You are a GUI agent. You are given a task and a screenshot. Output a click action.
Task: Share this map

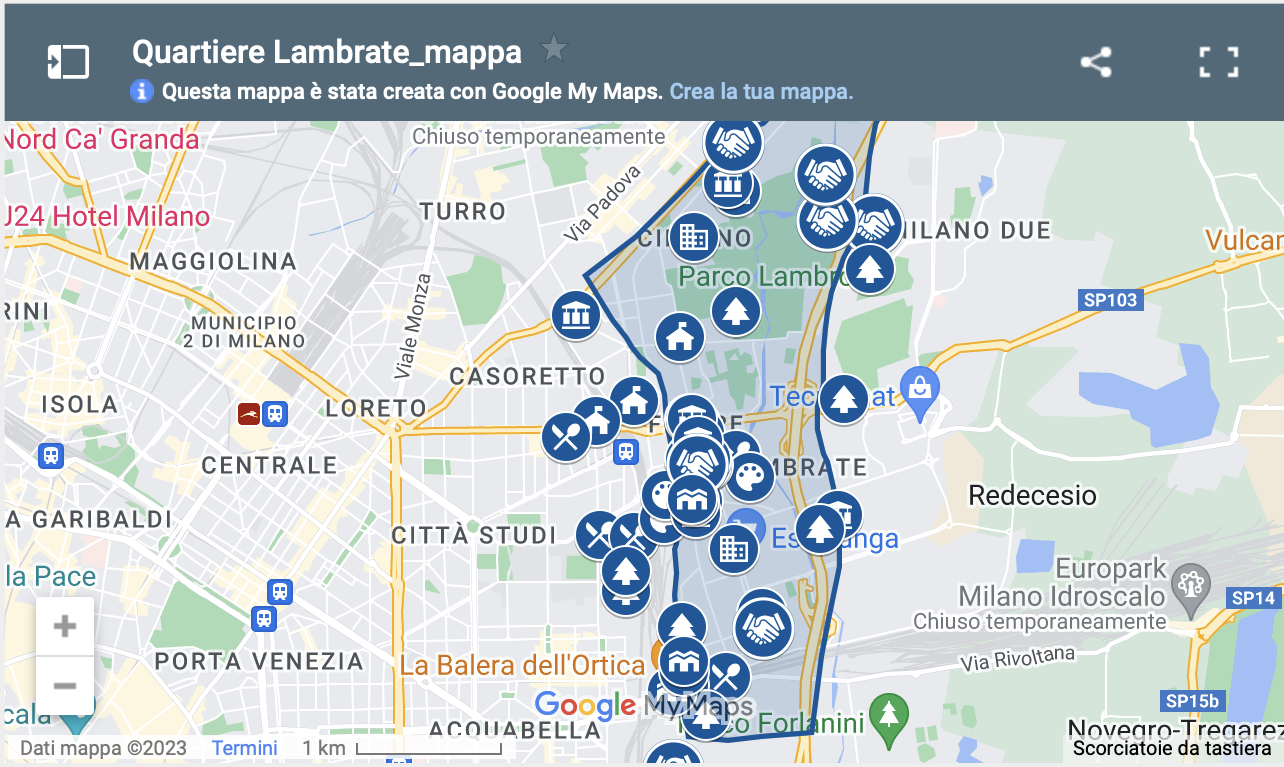click(1096, 62)
